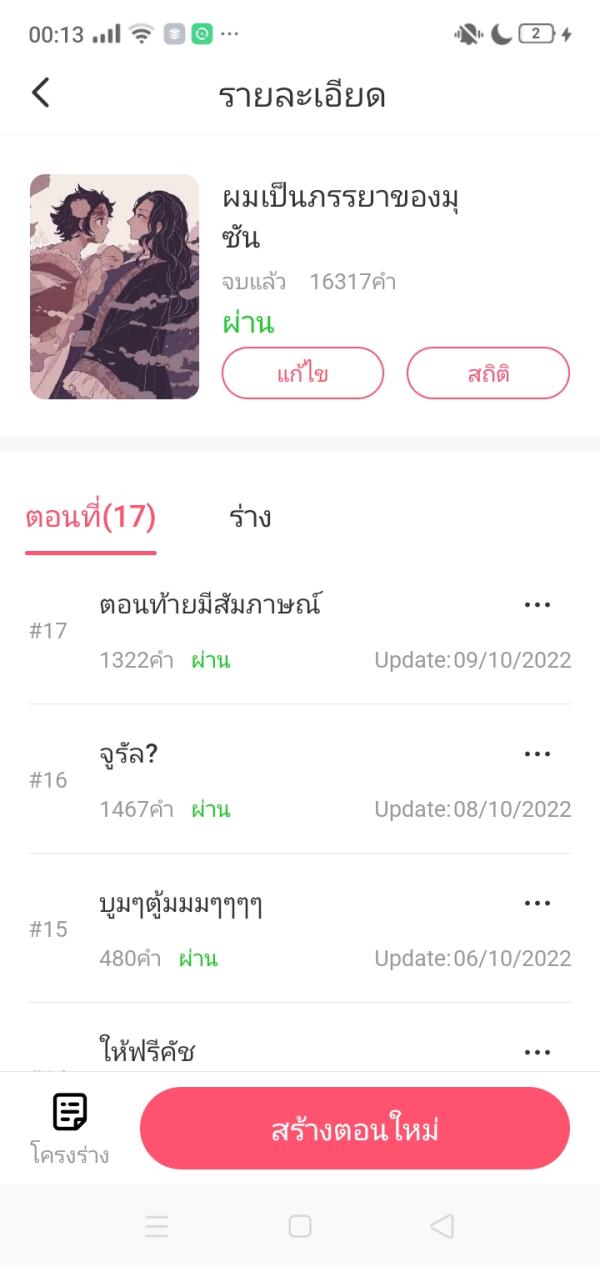Image resolution: width=600 pixels, height=1267 pixels.
Task: Go back from the รายละเอียด page
Action: [x=40, y=93]
